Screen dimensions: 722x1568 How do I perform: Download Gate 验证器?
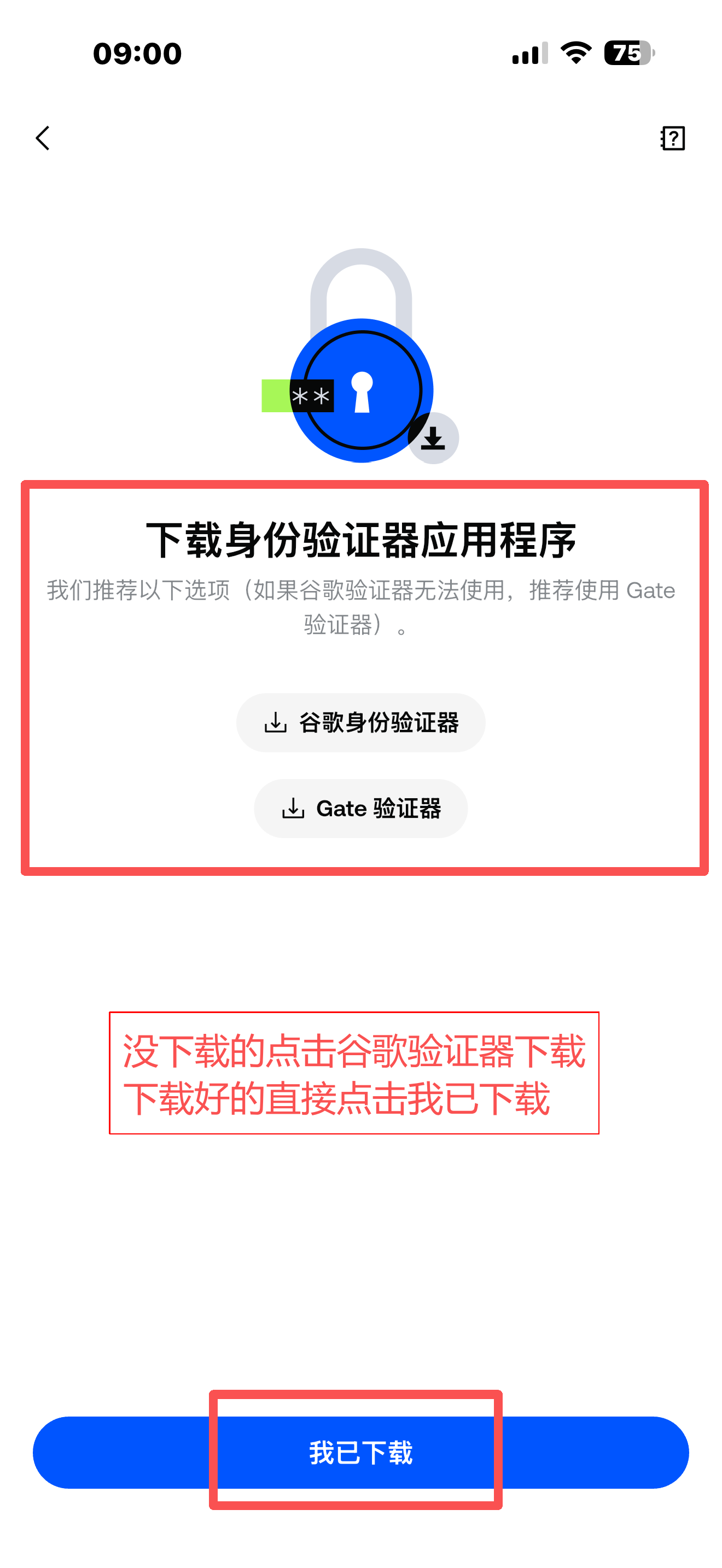coord(360,809)
